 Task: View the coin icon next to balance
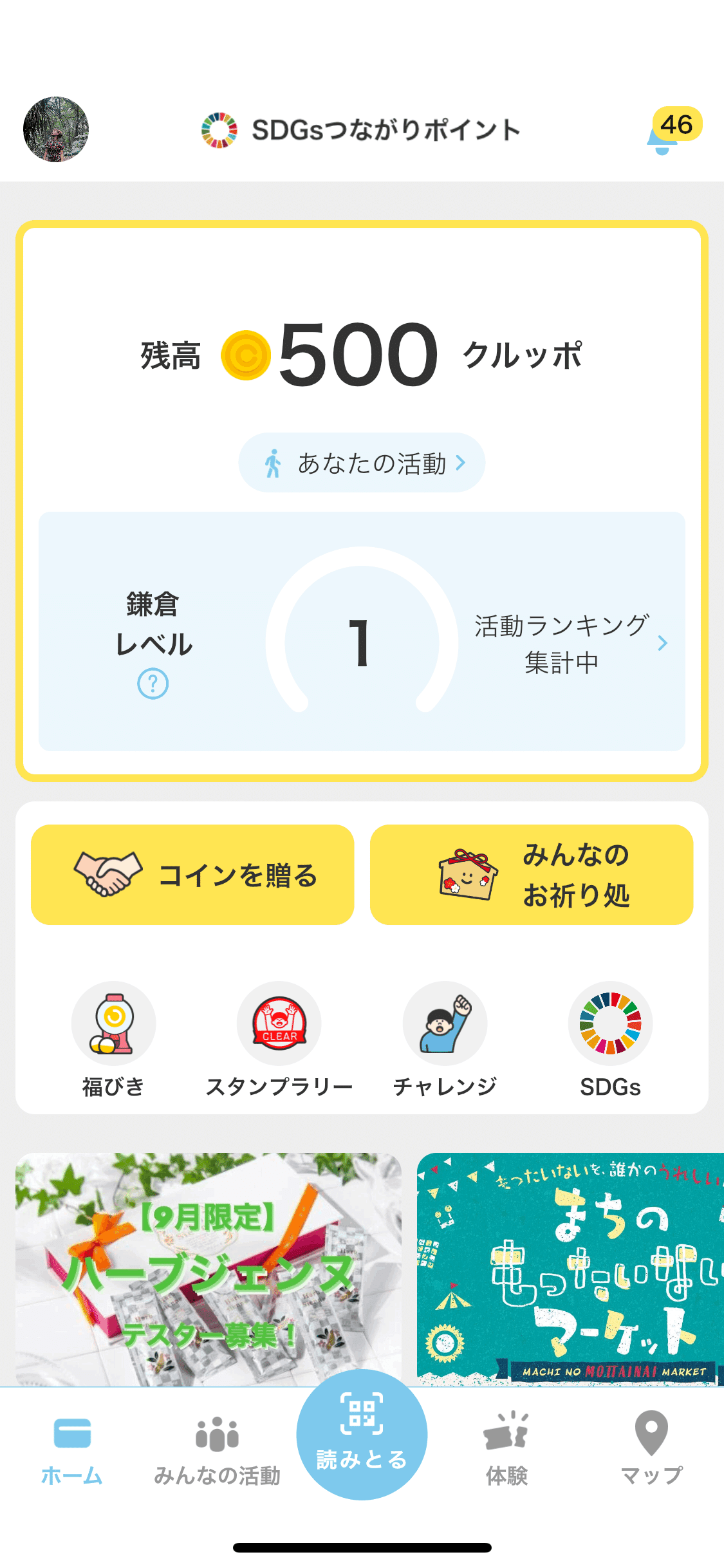pos(247,355)
